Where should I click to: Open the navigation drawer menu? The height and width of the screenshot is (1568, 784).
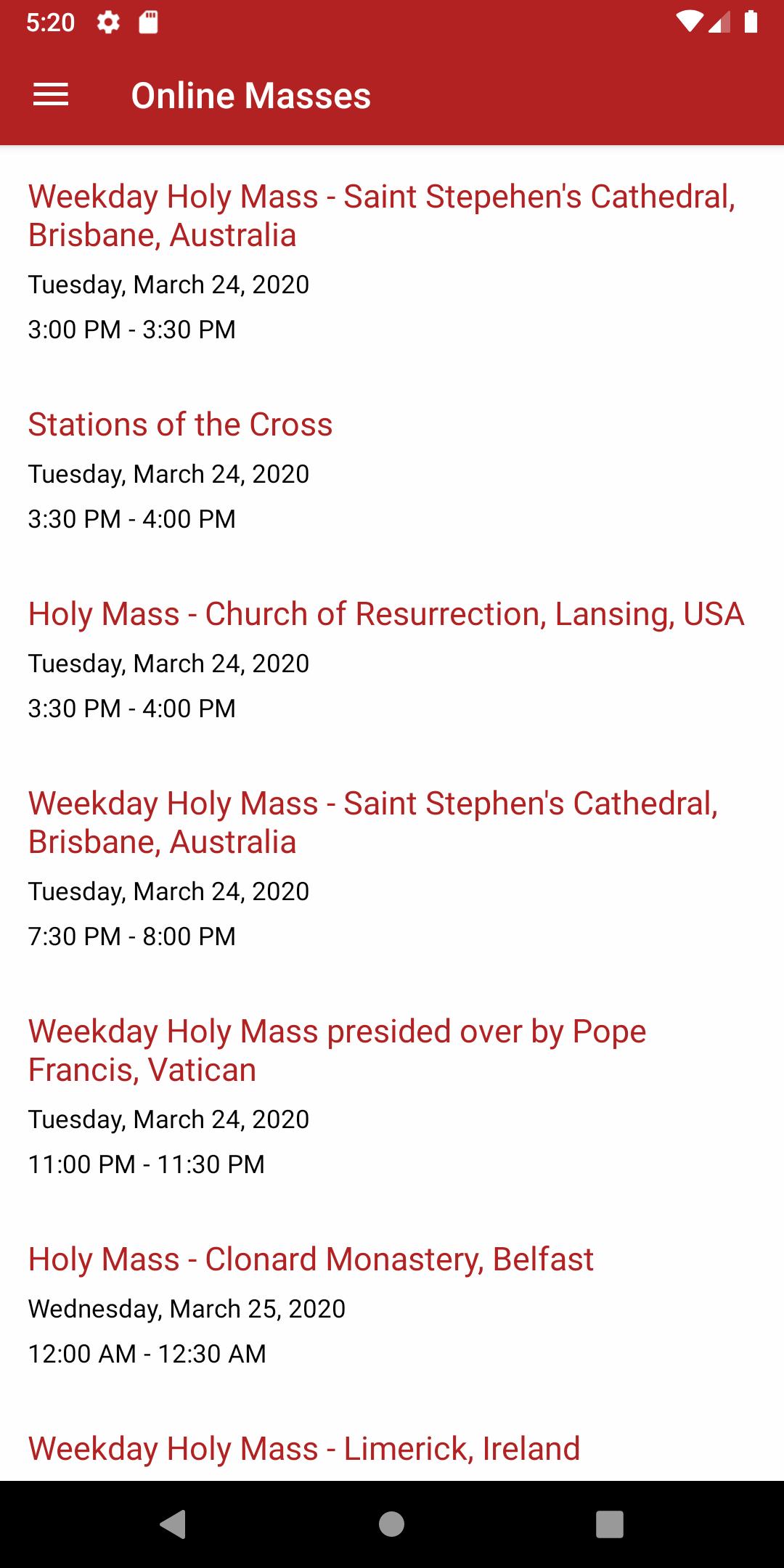[x=51, y=95]
